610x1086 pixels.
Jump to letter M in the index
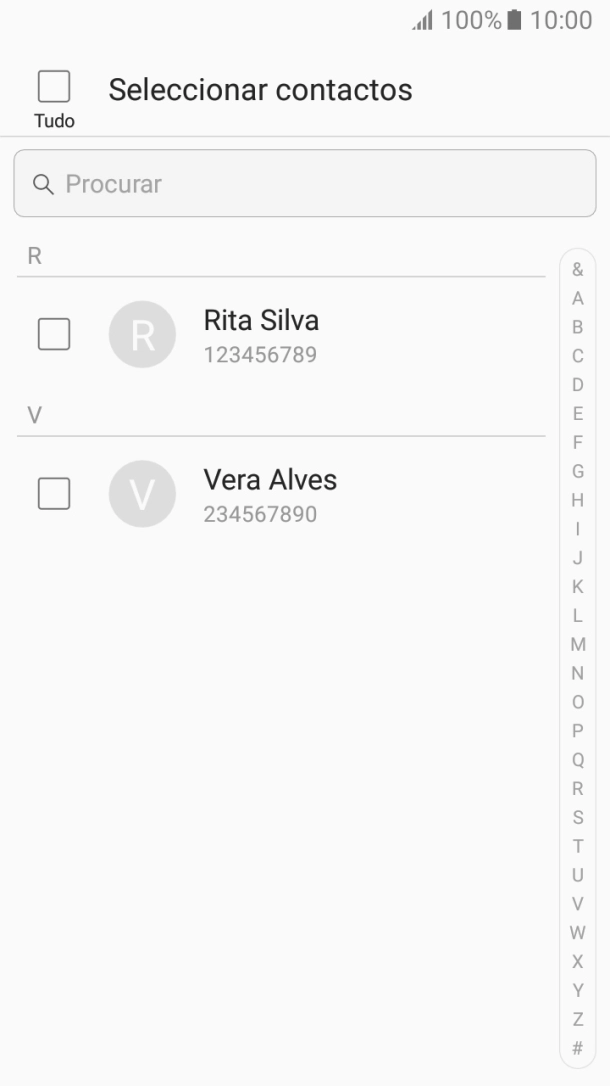(577, 644)
